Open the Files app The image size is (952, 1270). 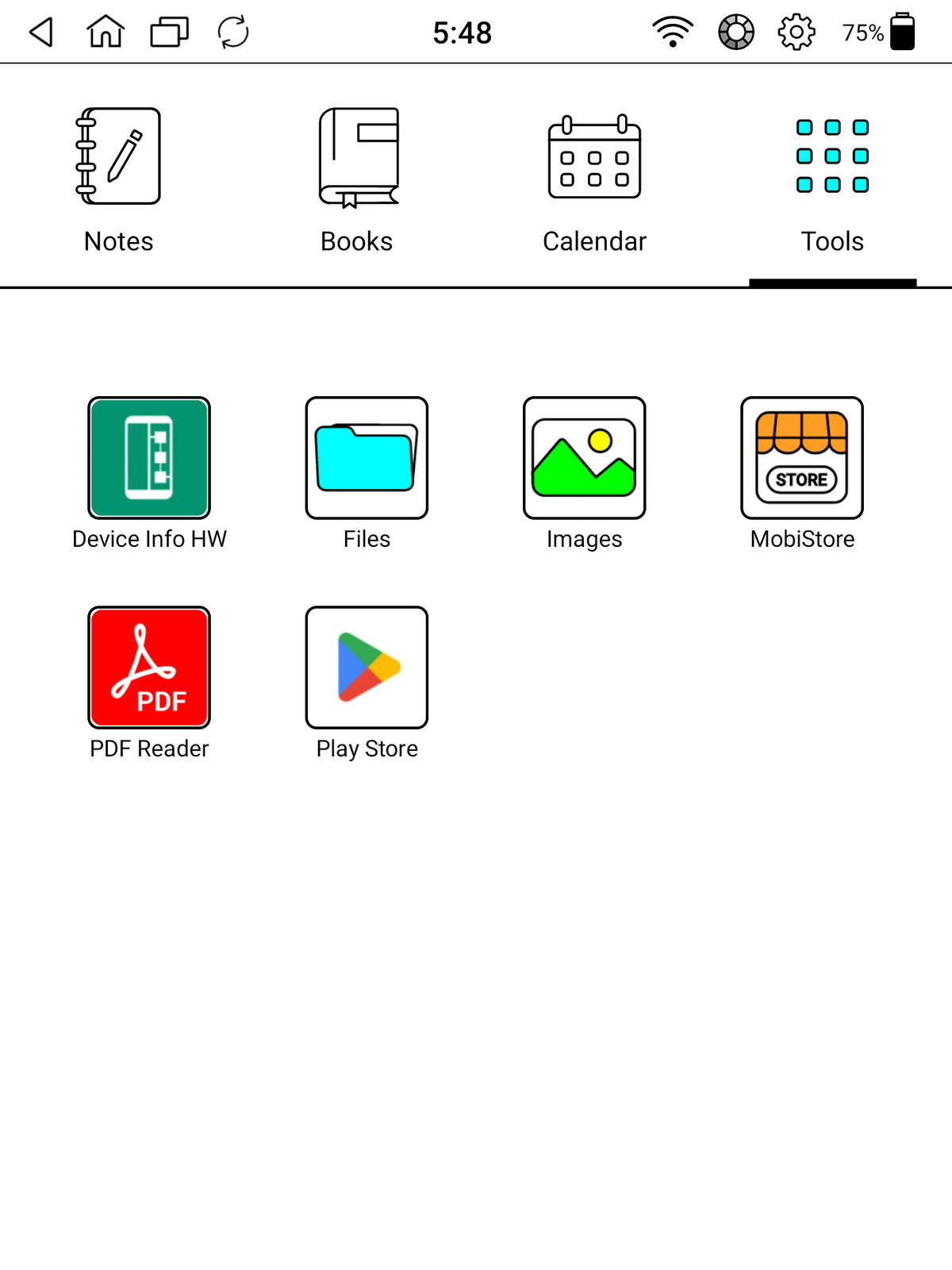367,458
